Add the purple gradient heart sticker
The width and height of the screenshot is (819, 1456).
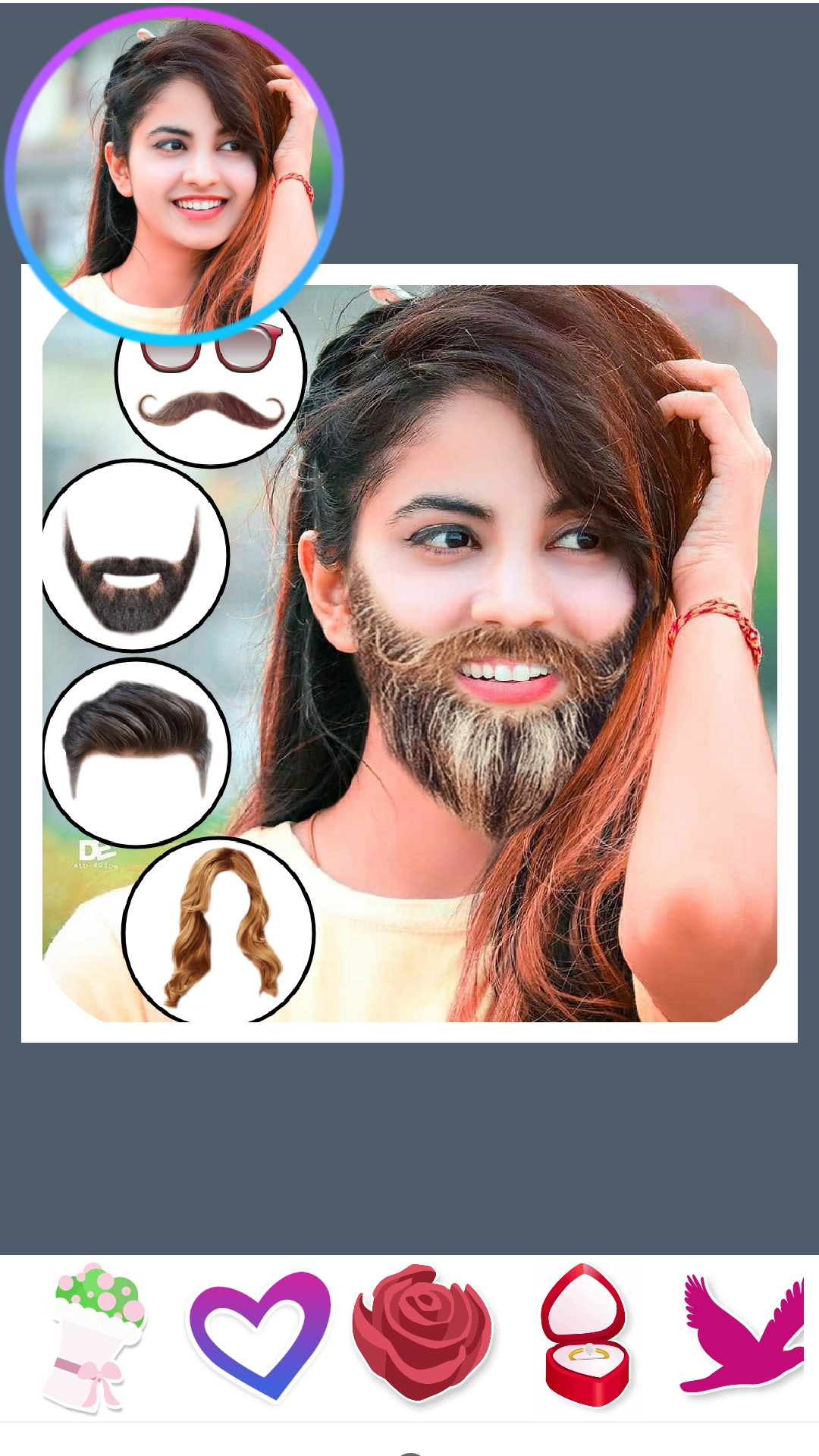pos(259,1336)
